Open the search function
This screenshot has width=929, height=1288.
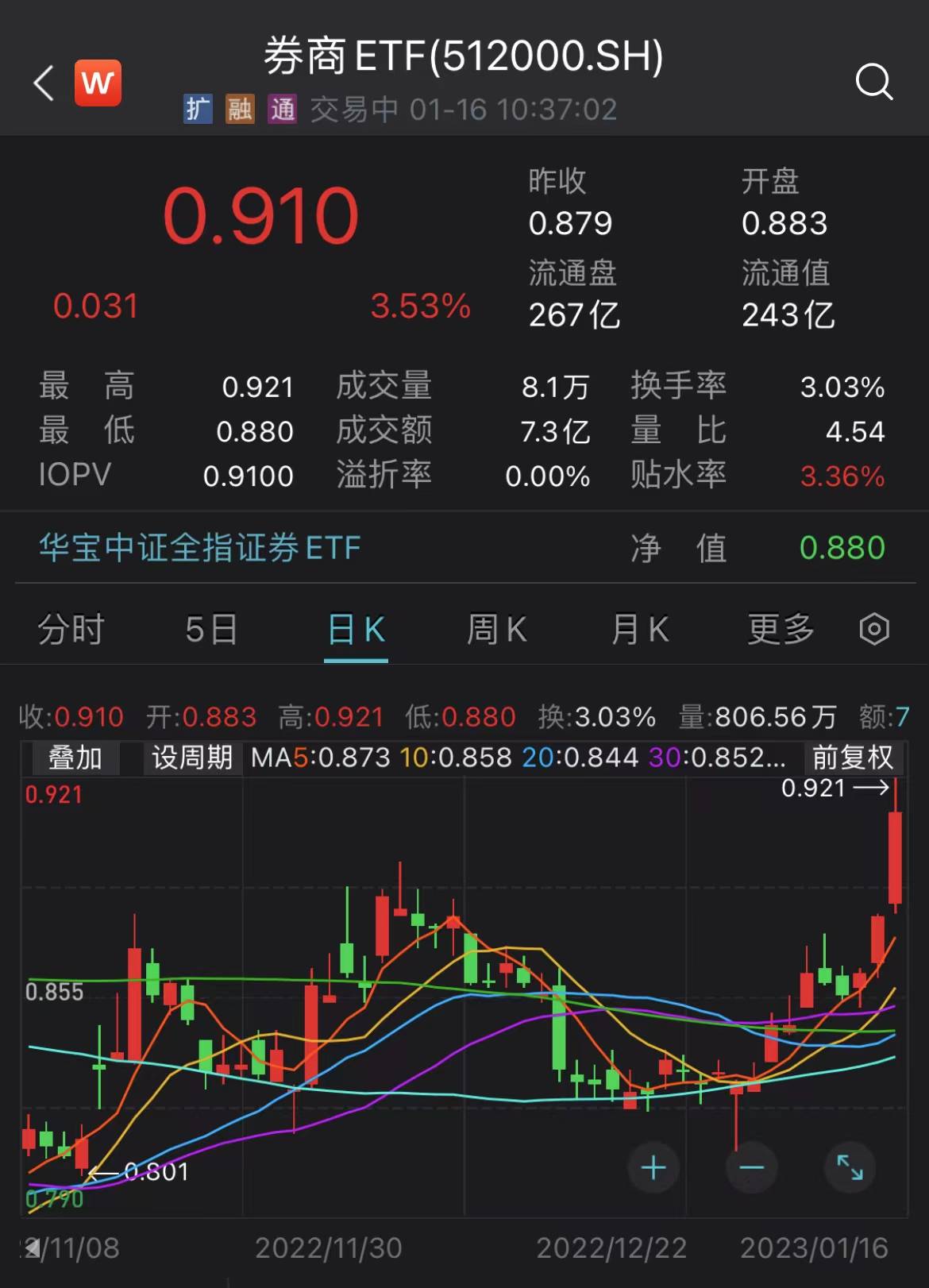tap(874, 82)
